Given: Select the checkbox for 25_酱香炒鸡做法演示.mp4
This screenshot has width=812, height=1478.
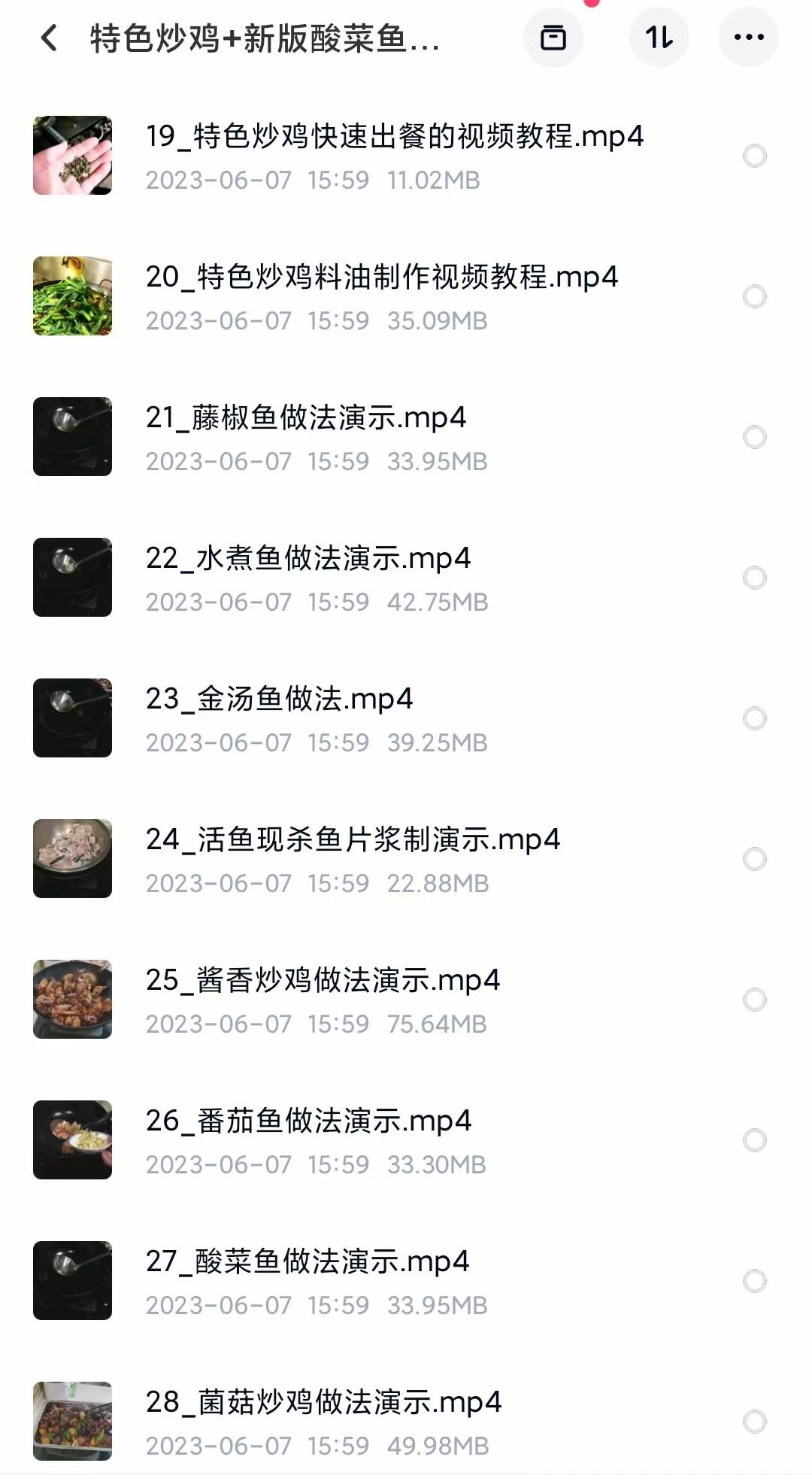Looking at the screenshot, I should (755, 998).
